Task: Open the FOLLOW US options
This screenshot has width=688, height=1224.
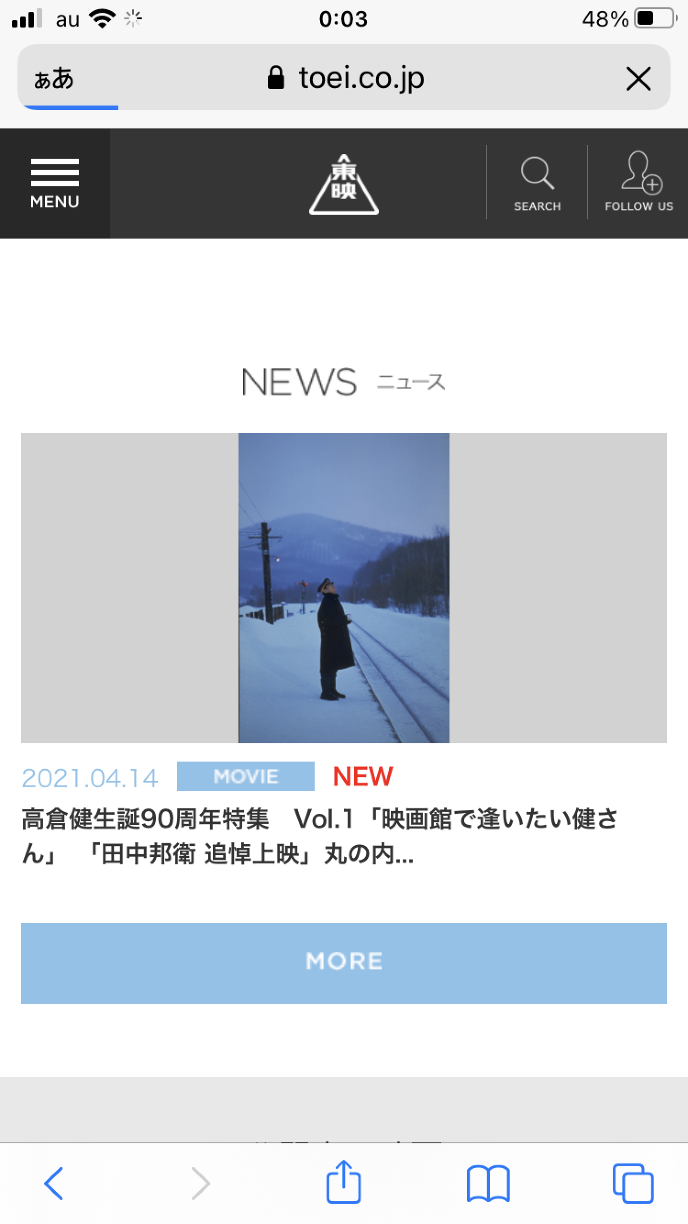Action: (639, 182)
